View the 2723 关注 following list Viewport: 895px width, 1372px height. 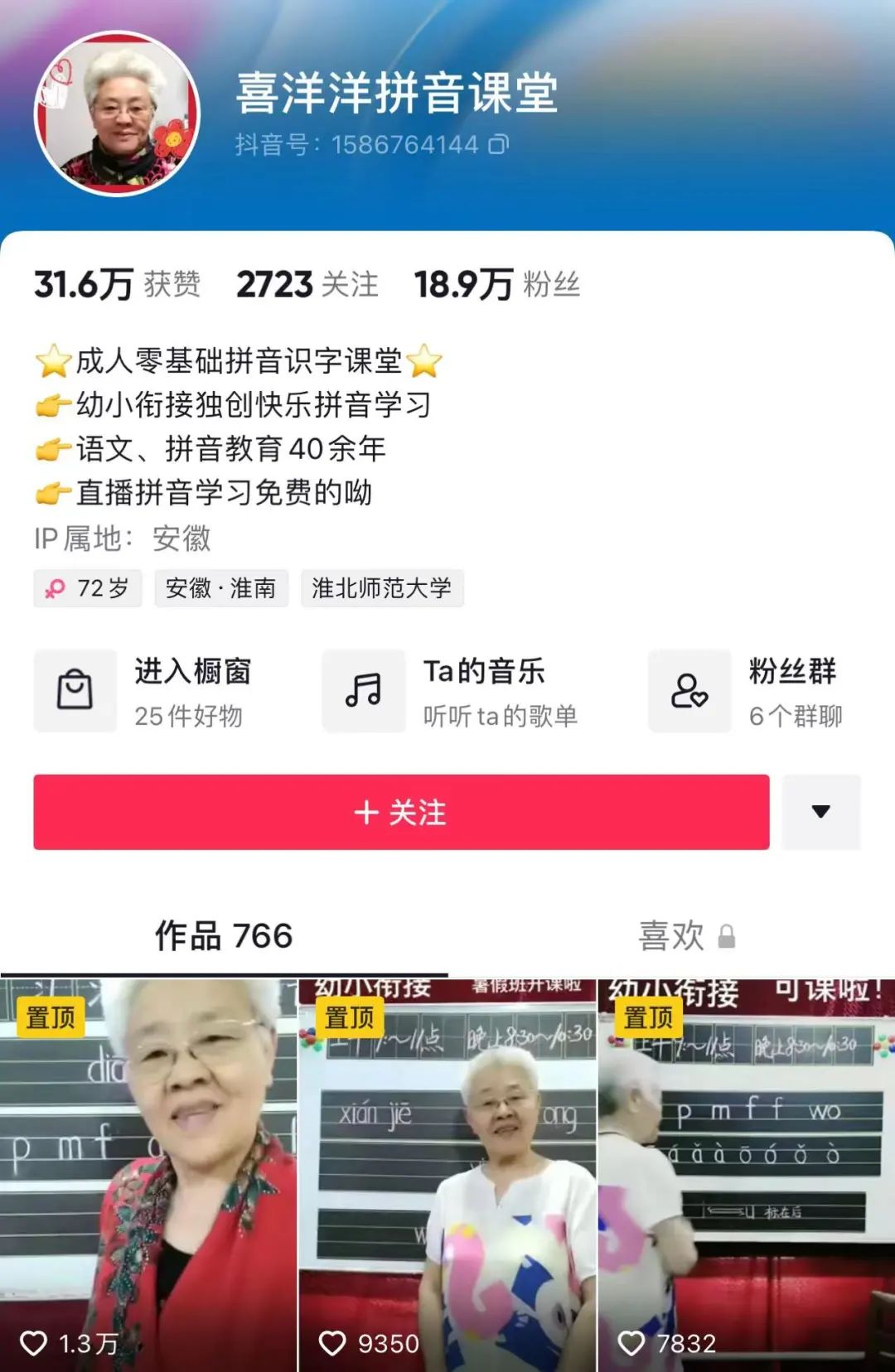(x=307, y=285)
